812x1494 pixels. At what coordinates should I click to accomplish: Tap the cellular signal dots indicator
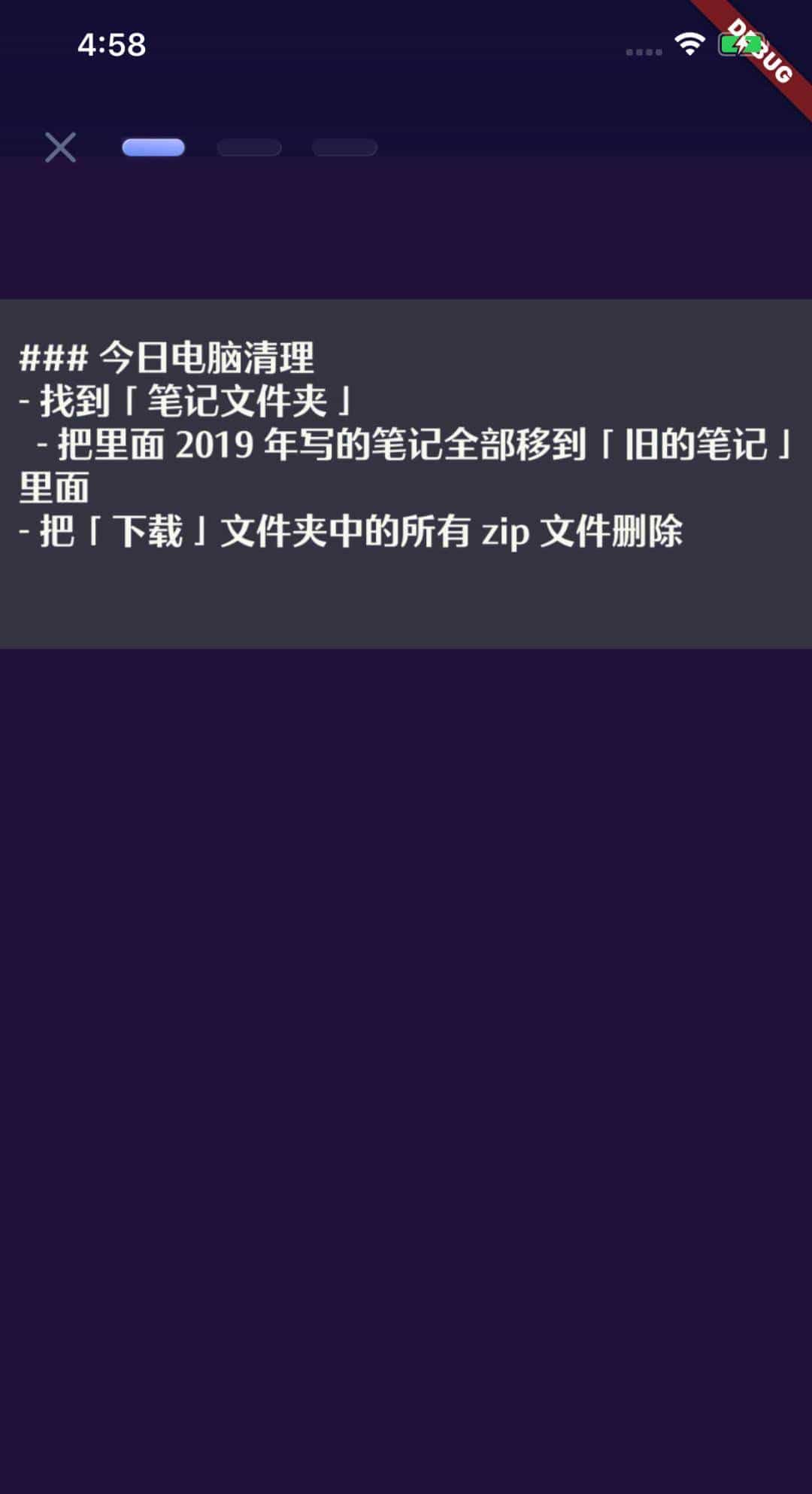643,53
